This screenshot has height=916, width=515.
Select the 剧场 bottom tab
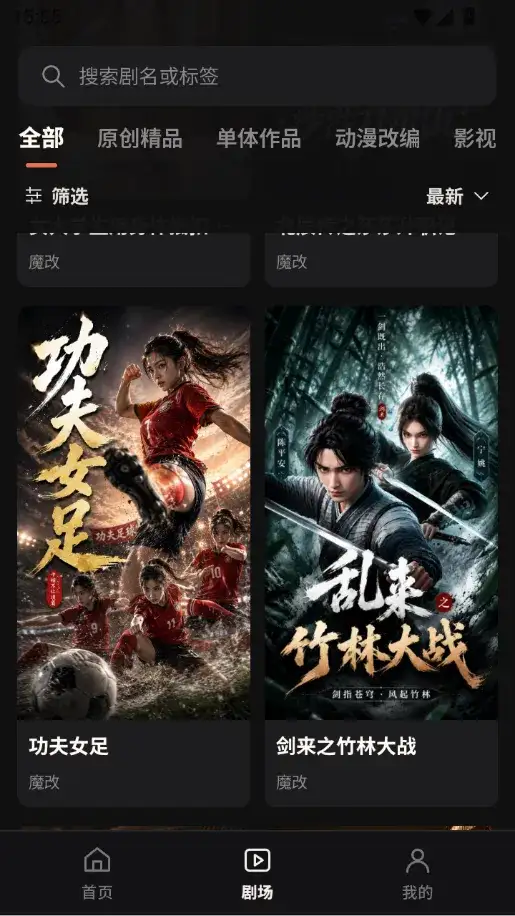coord(257,873)
